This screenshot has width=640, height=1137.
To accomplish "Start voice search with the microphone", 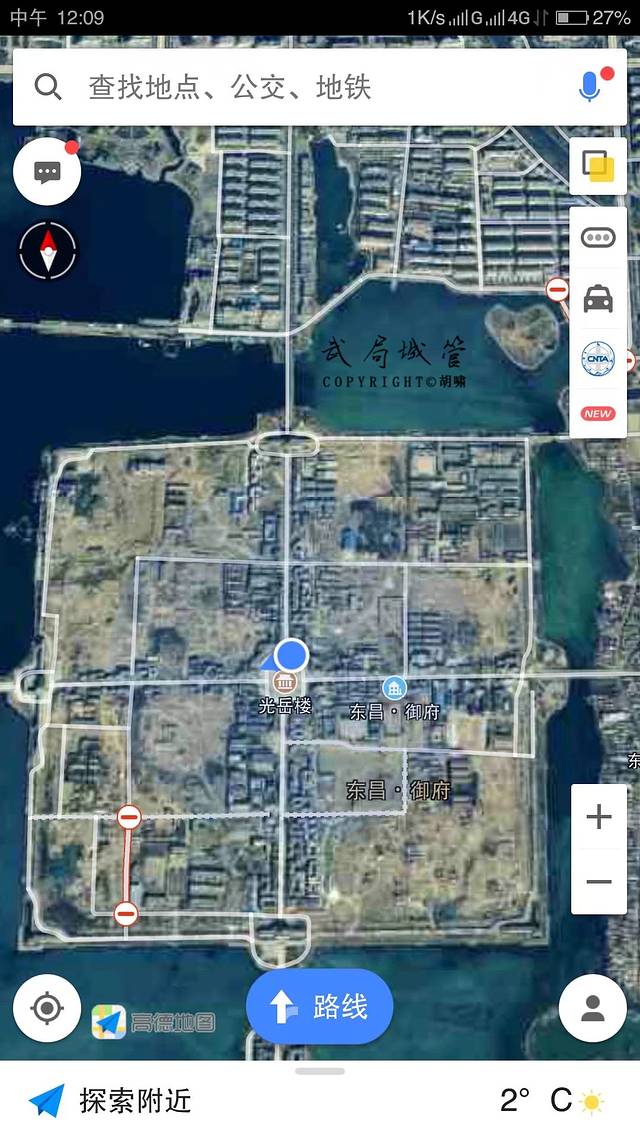I will pyautogui.click(x=591, y=87).
